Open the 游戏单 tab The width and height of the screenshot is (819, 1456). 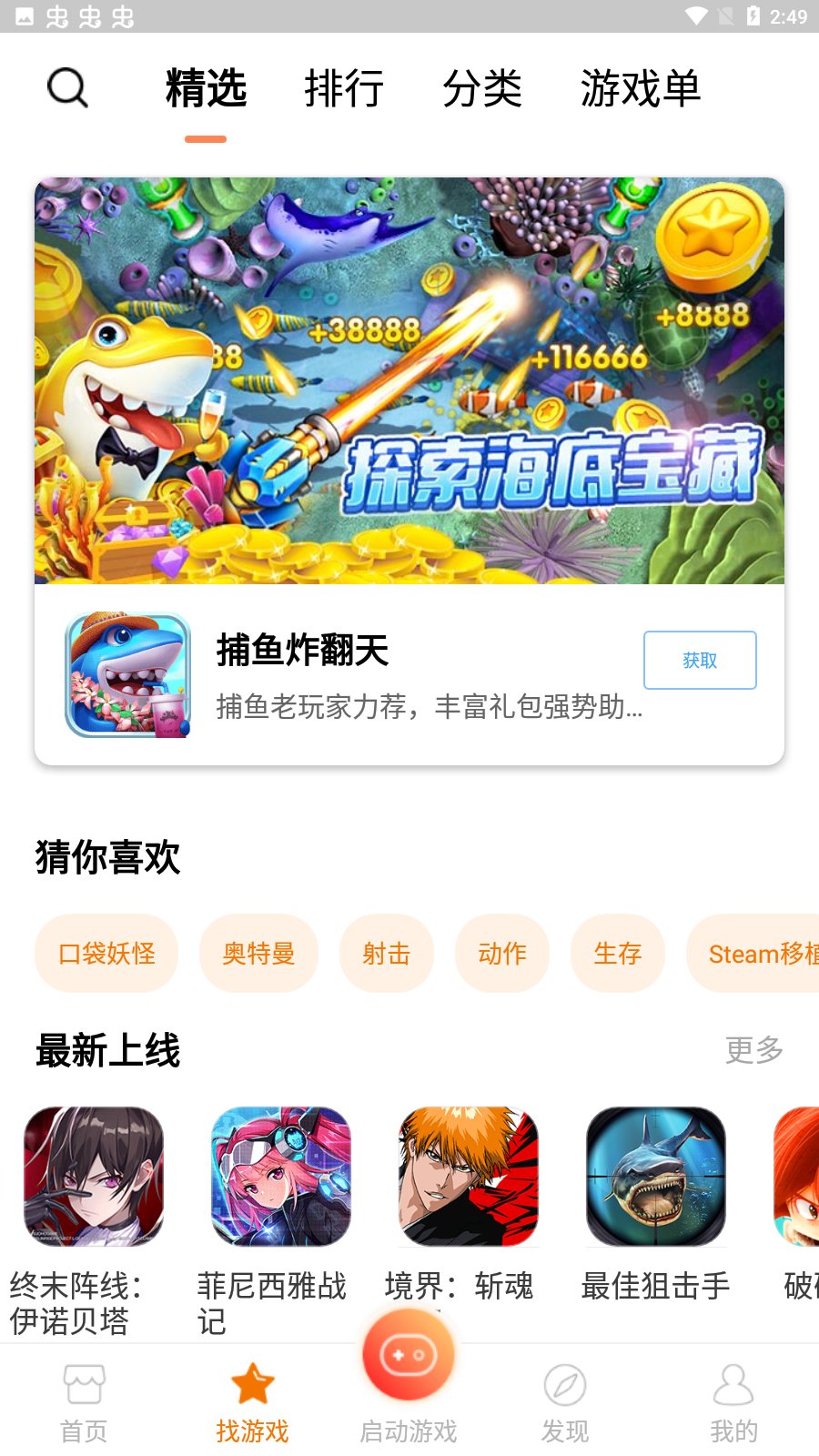pos(641,88)
